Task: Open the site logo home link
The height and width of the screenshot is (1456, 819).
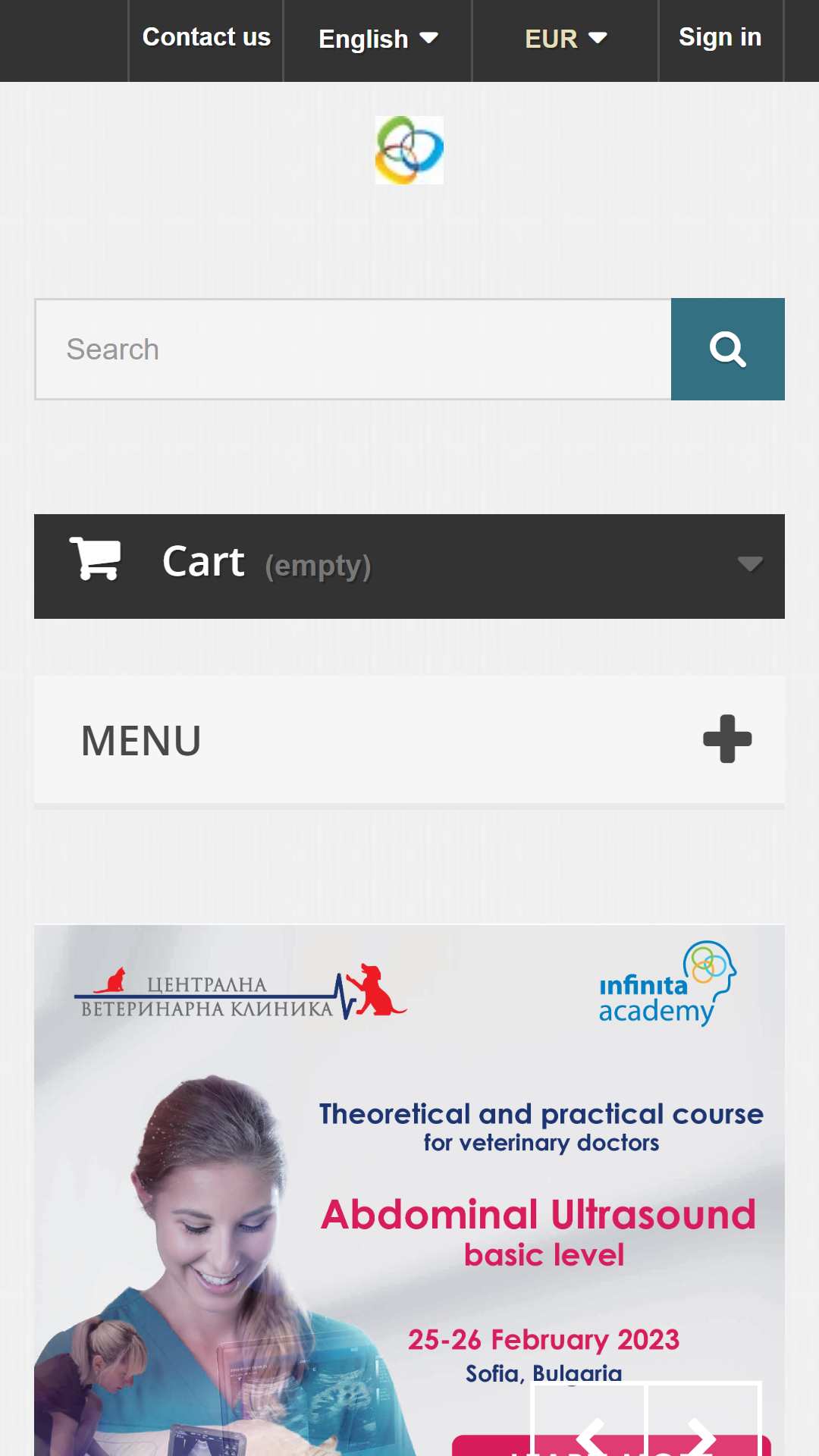Action: 409,150
